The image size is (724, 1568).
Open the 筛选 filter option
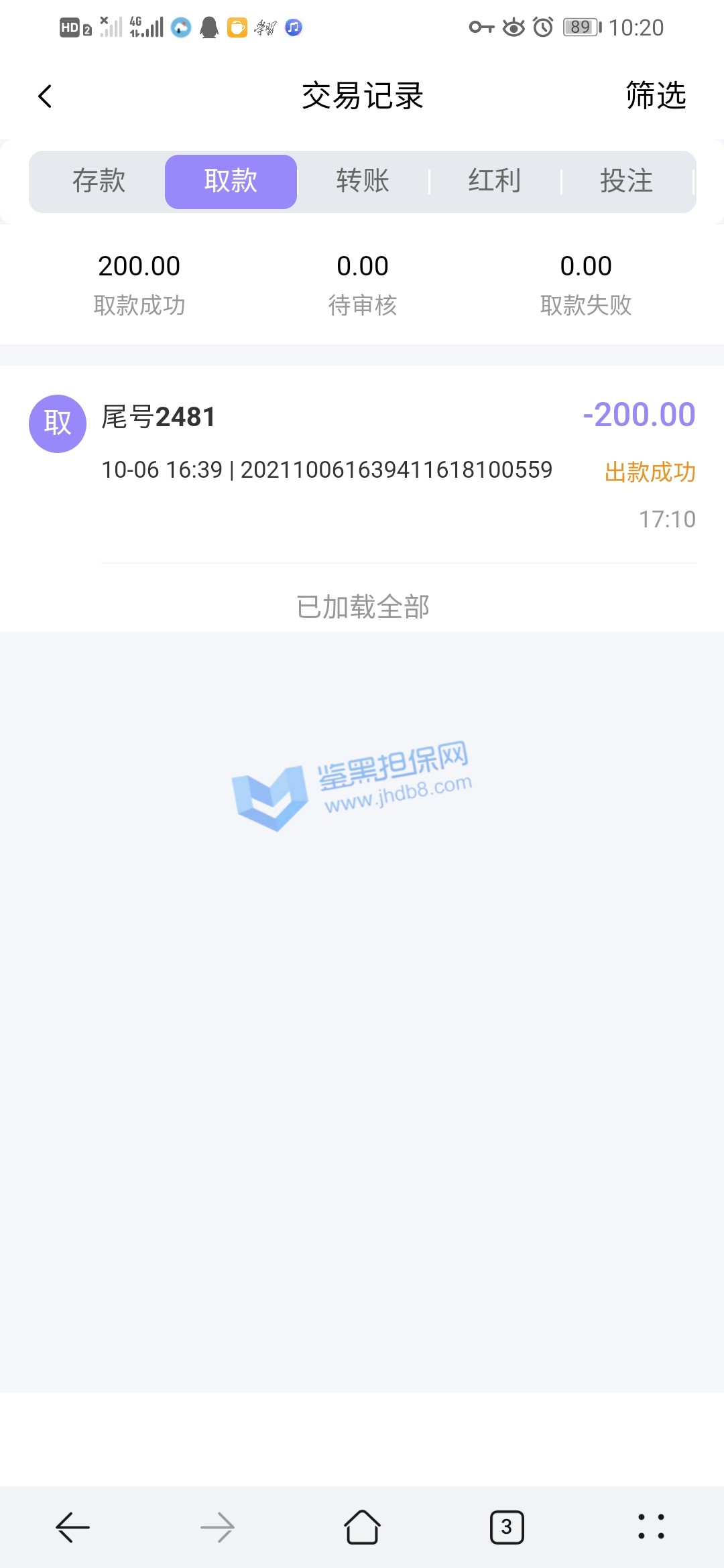655,95
